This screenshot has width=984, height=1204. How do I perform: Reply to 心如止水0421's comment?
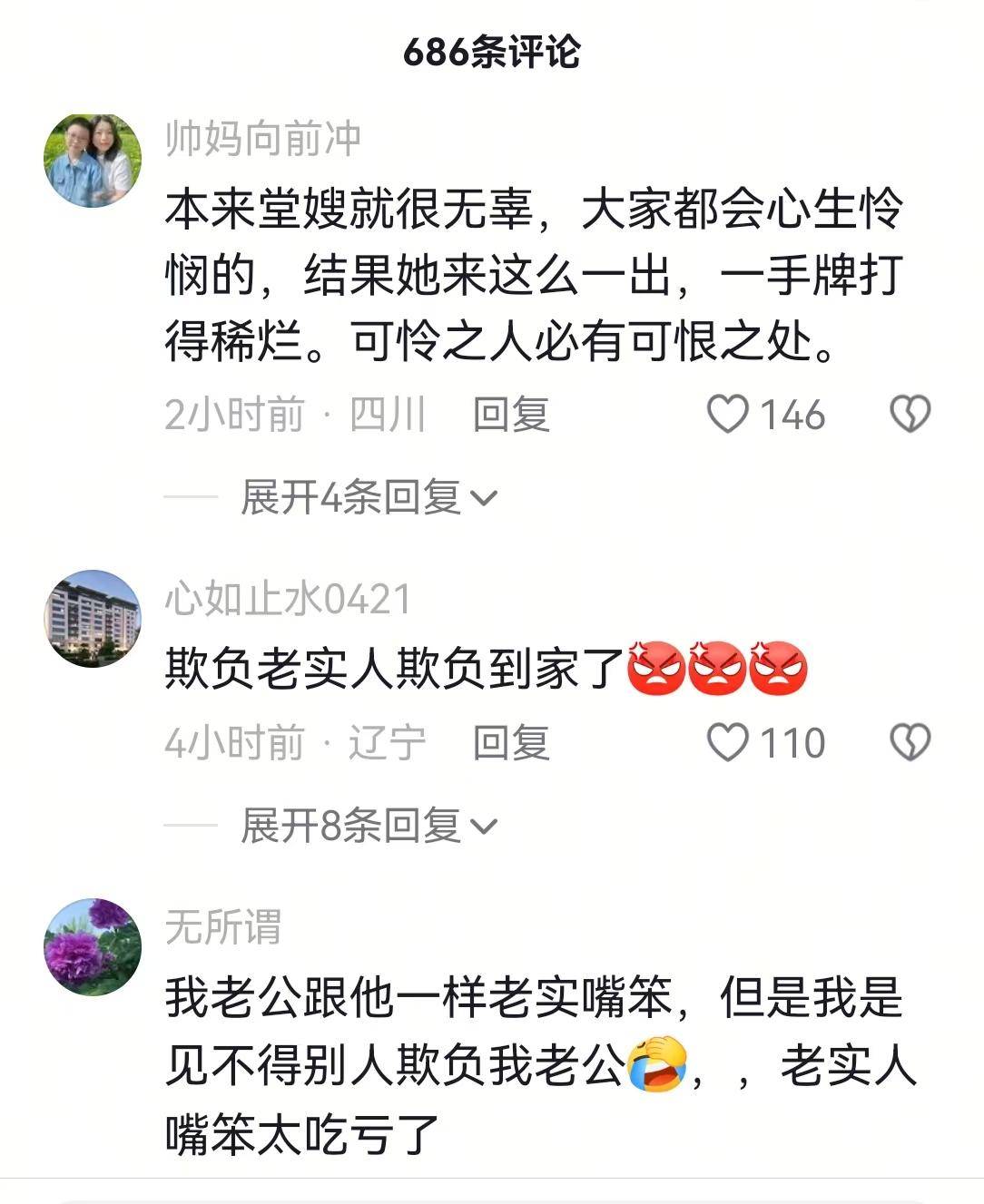point(511,743)
